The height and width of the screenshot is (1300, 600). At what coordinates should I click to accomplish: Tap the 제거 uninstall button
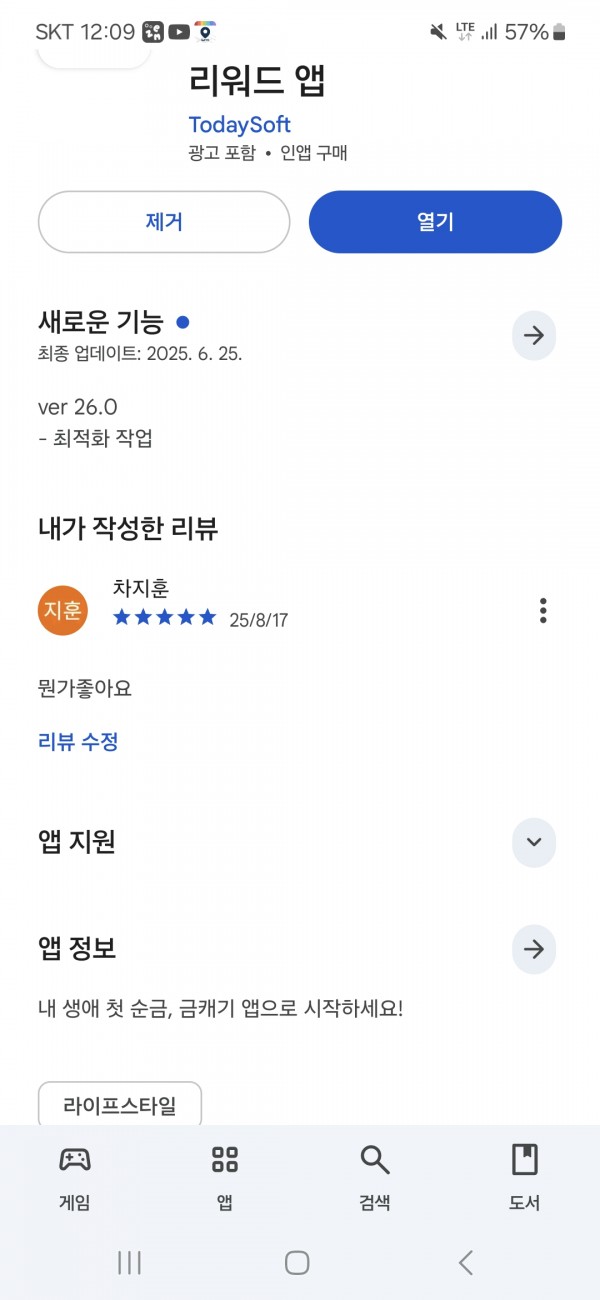click(164, 222)
